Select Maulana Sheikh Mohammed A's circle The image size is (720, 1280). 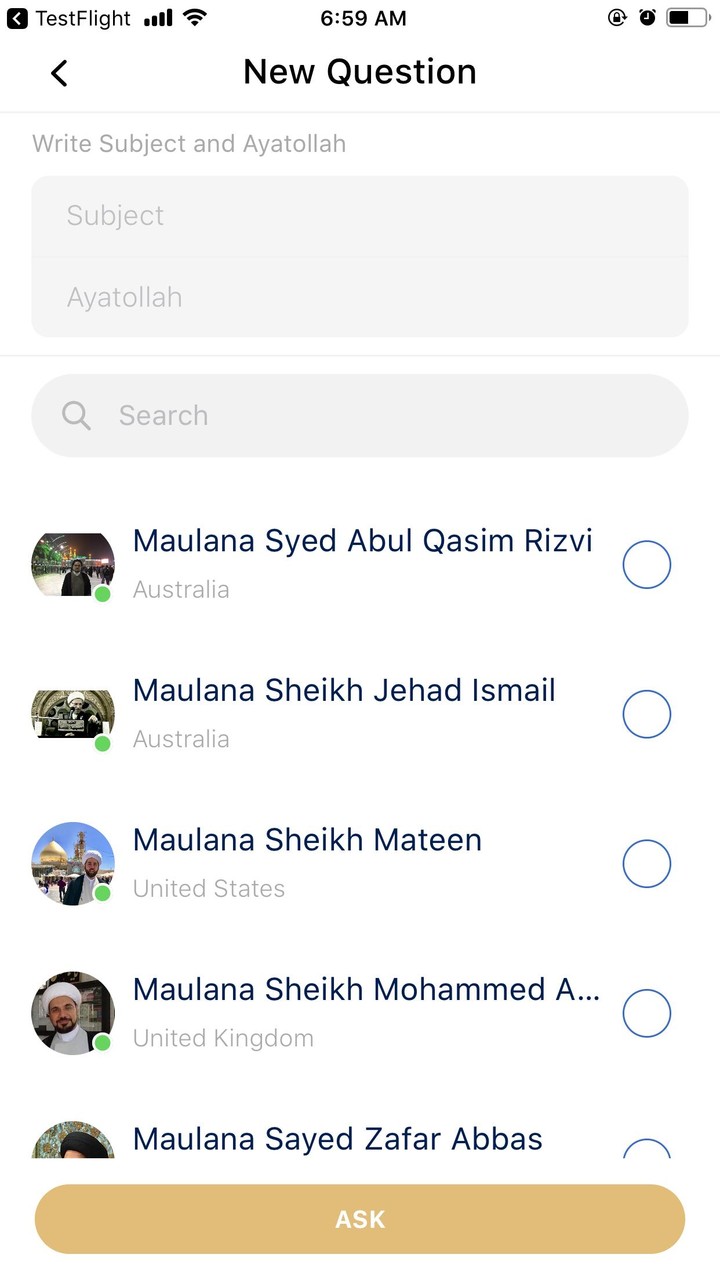pos(647,1013)
